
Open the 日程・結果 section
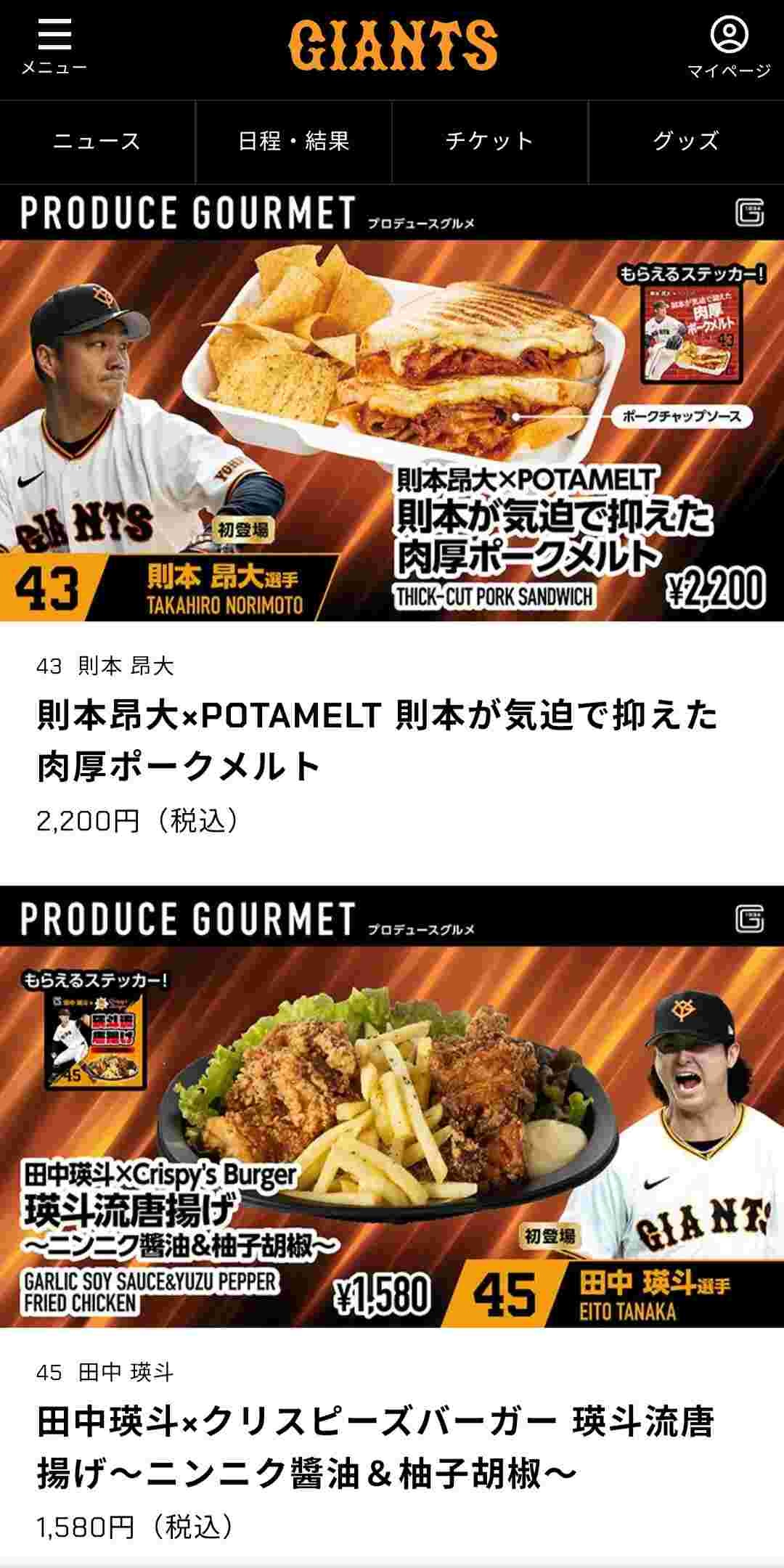pos(294,141)
